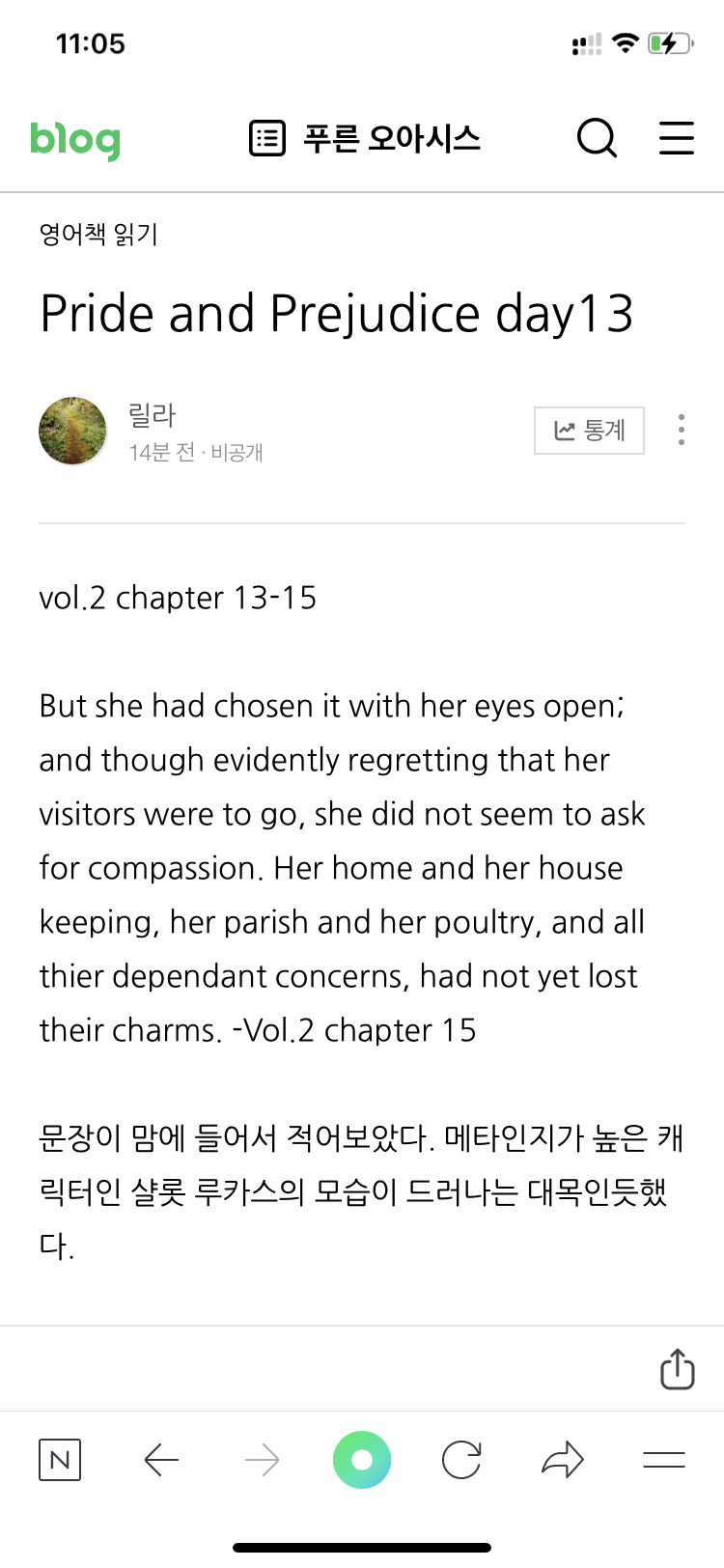The height and width of the screenshot is (1568, 724).
Task: Go to the Naver home N button
Action: point(60,1460)
